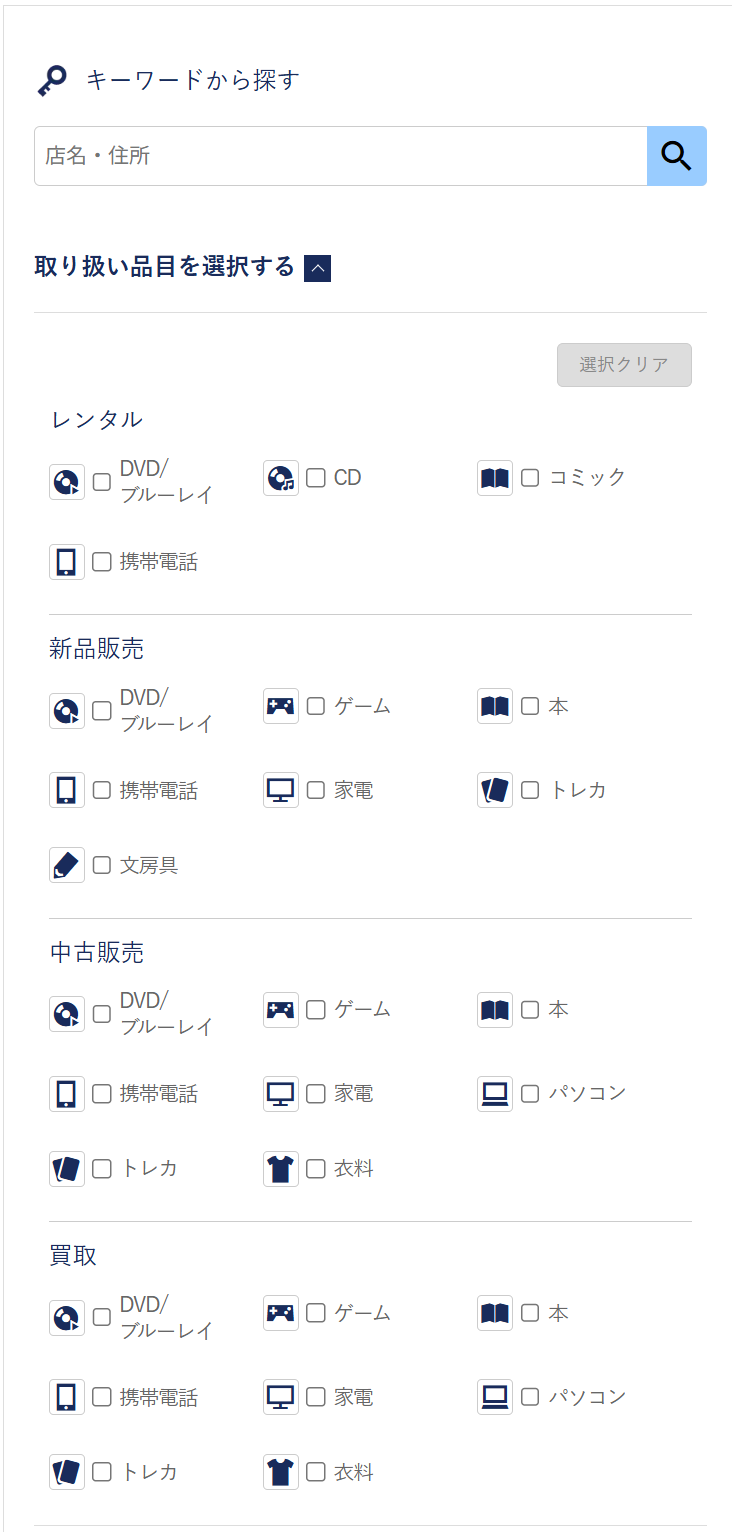732x1532 pixels.
Task: Enable 携帯電話 under レンタル
Action: [x=102, y=562]
